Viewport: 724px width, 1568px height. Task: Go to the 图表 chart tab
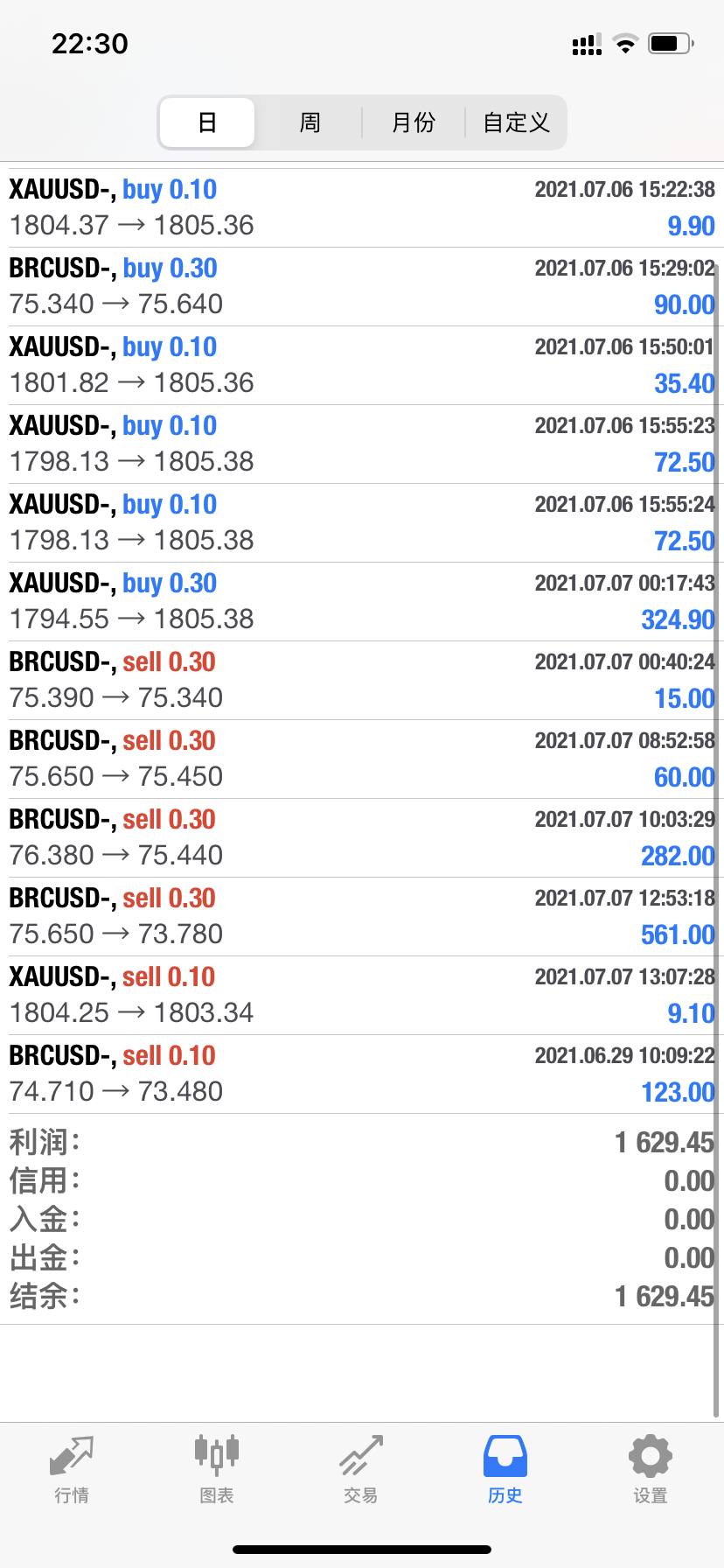[x=217, y=1470]
